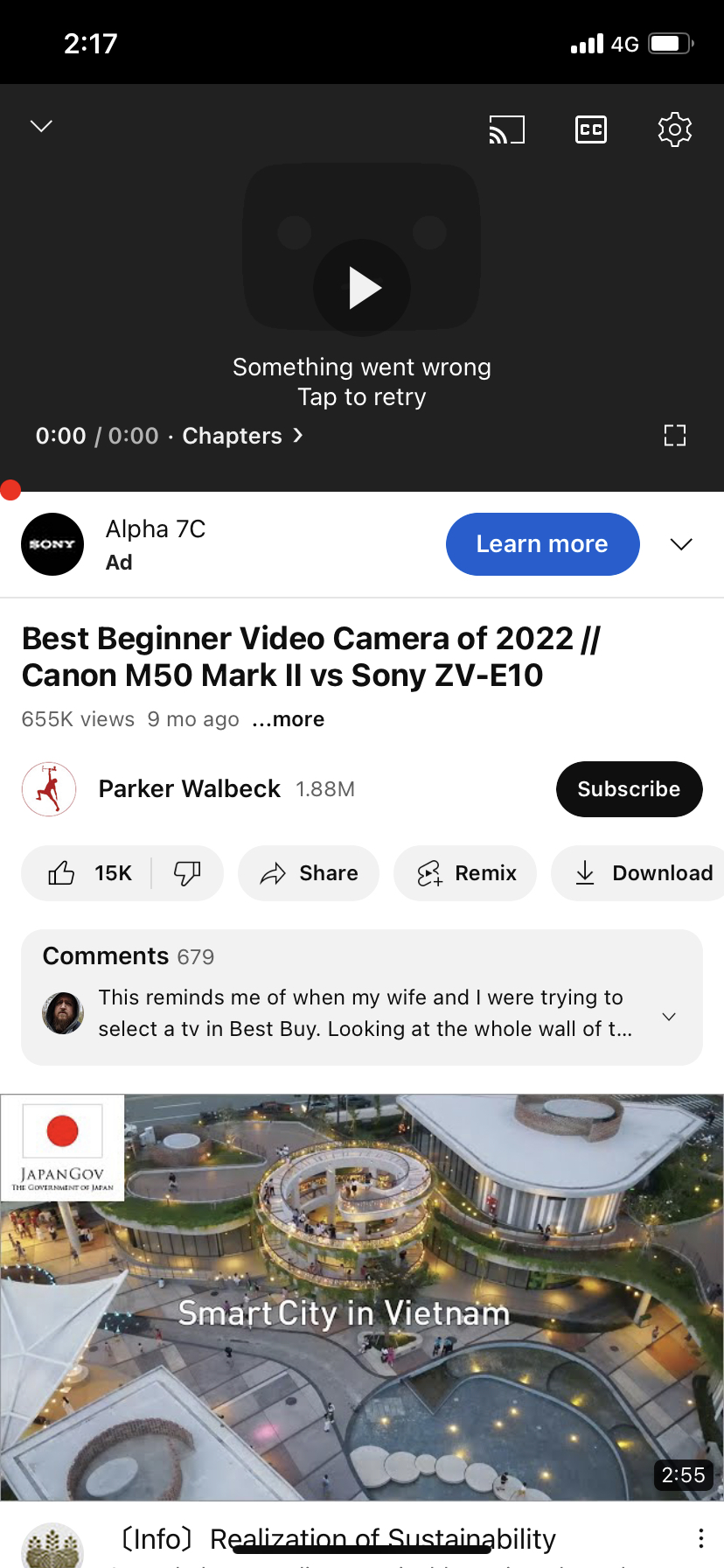Expand the video description with ...more

click(x=289, y=719)
